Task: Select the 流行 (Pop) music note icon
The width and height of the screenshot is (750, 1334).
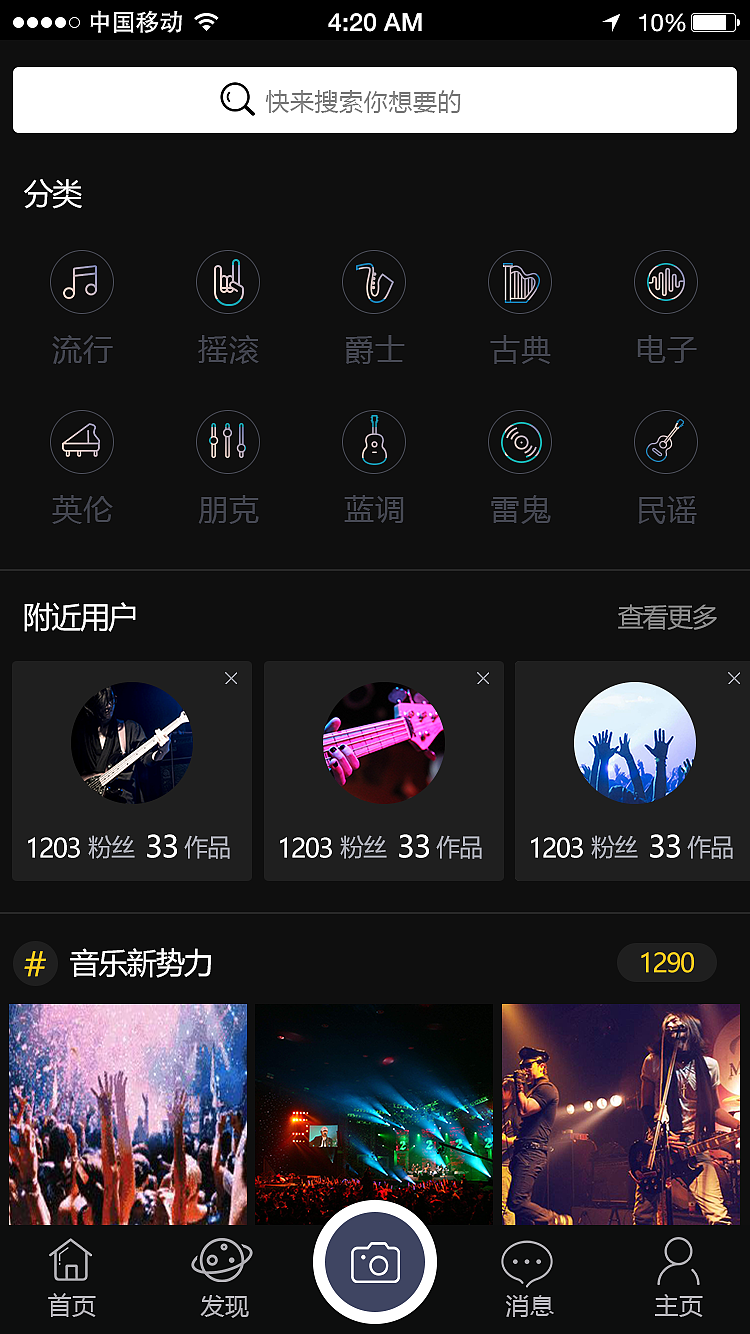Action: pos(82,282)
